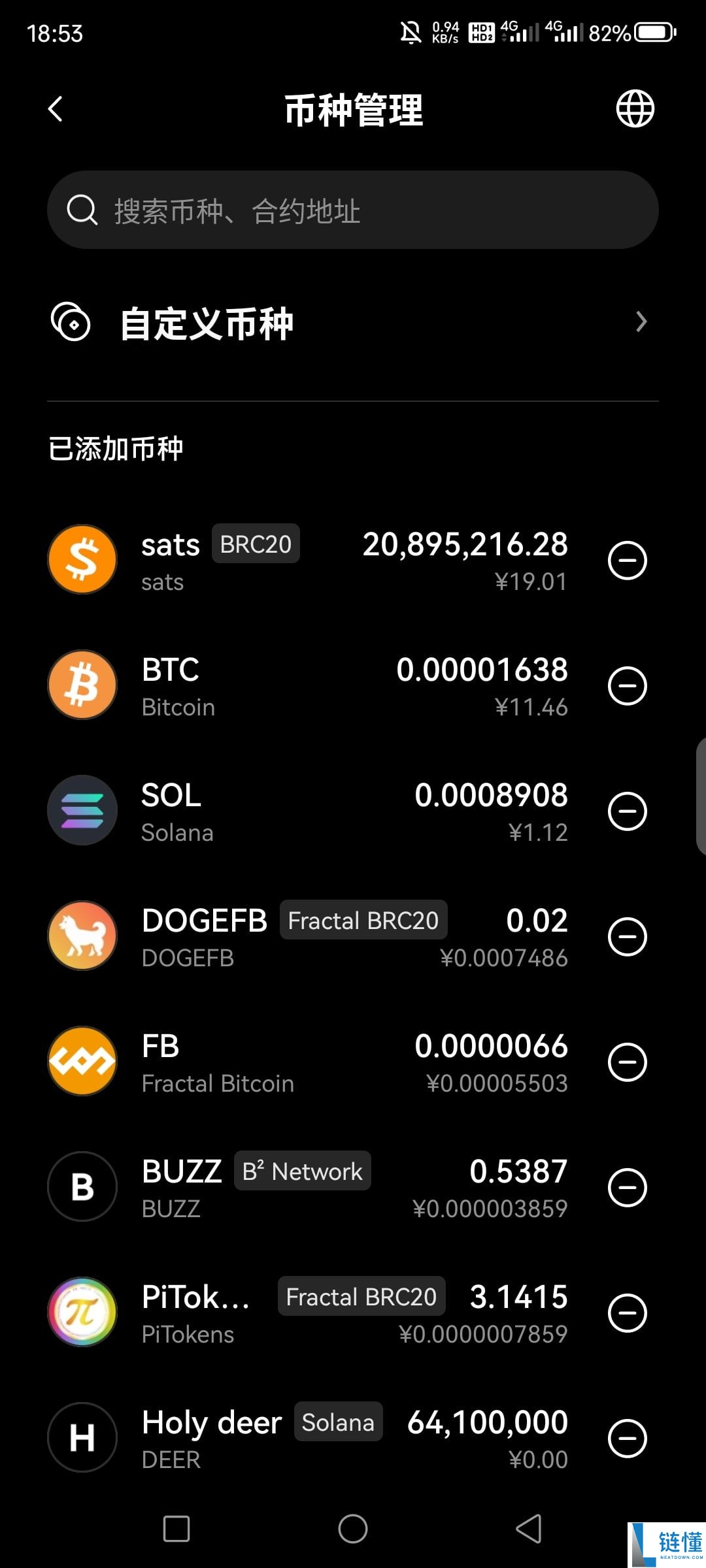Remove sats from added coins
Viewport: 706px width, 1568px height.
tap(627, 559)
